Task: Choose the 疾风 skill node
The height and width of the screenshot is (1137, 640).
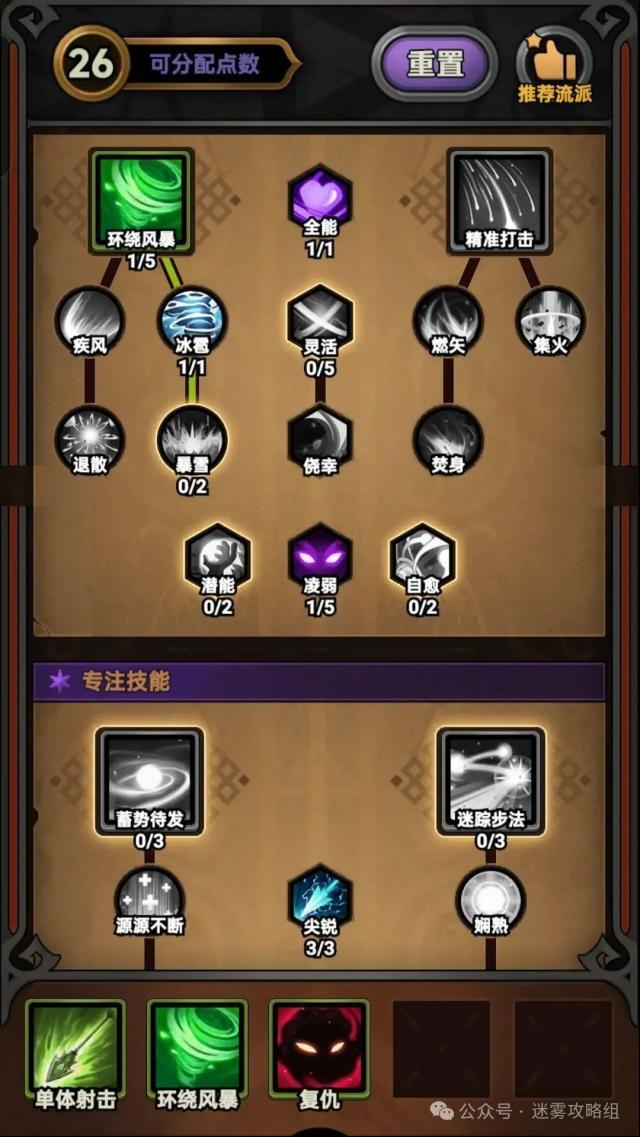Action: pos(89,320)
